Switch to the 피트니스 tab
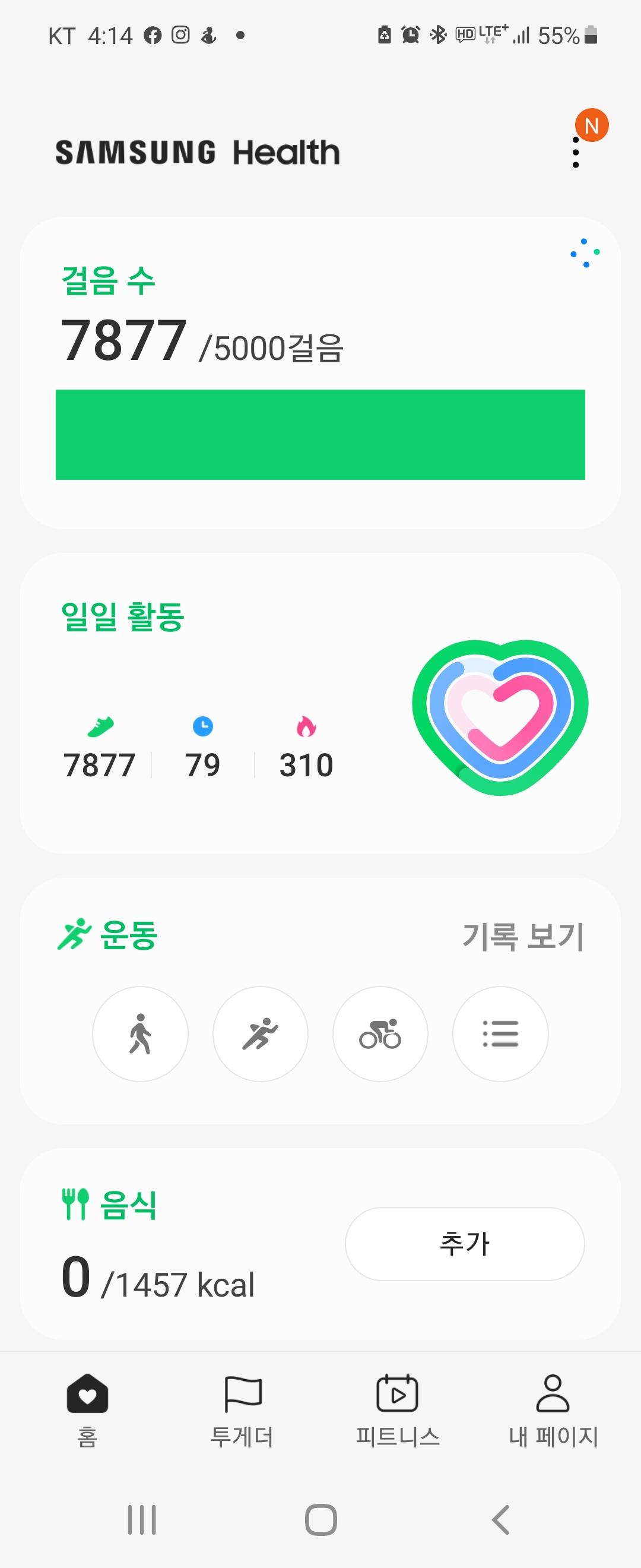This screenshot has width=641, height=1568. click(x=398, y=1410)
